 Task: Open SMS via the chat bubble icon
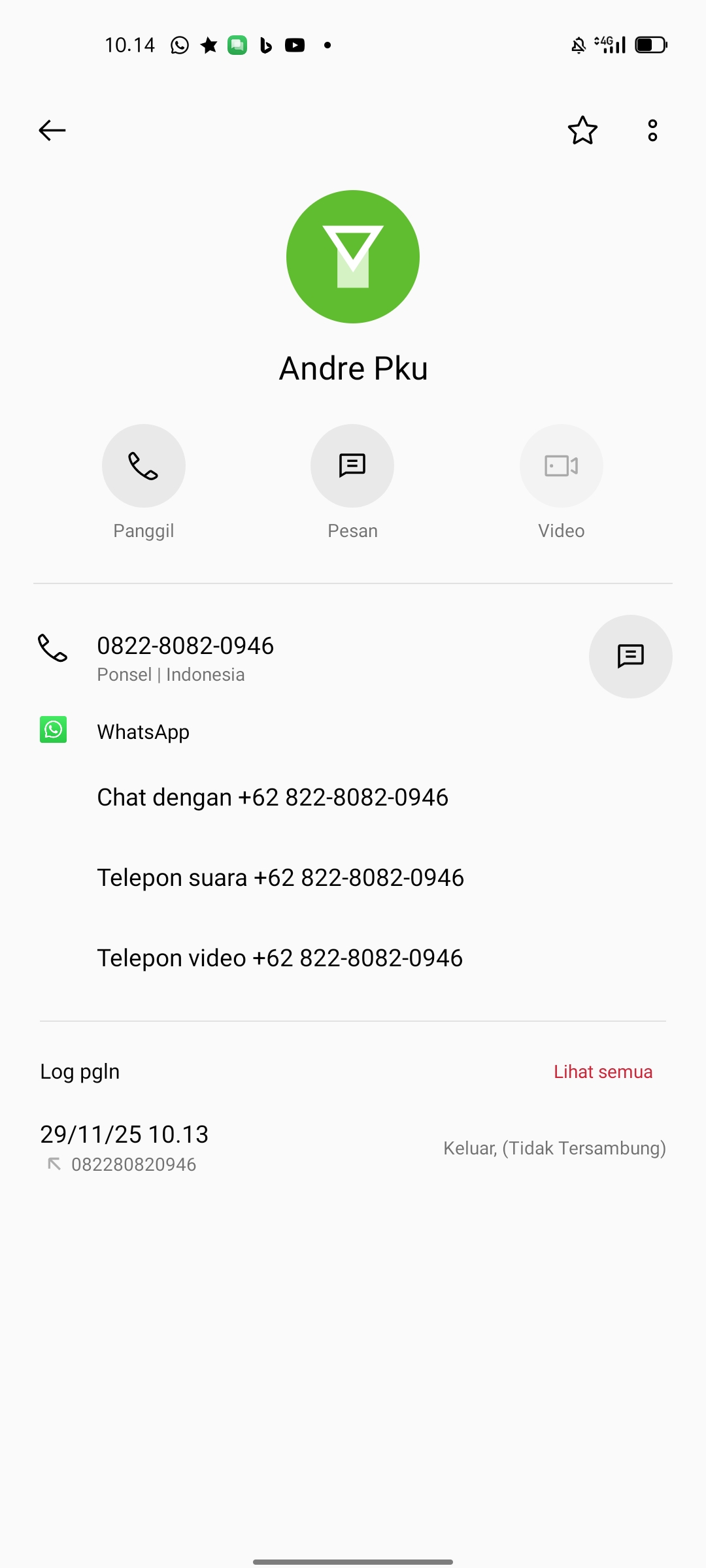[x=630, y=656]
